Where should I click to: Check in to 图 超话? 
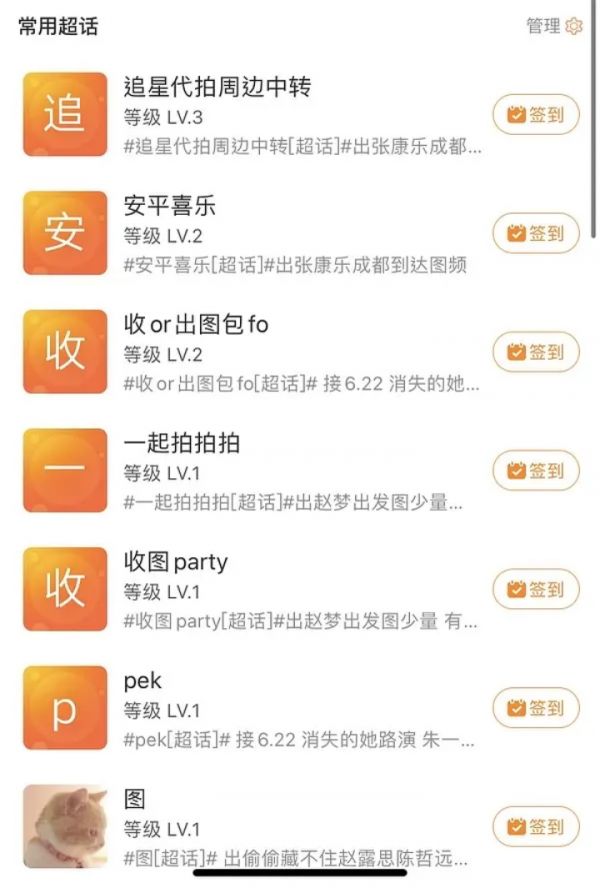click(x=536, y=827)
